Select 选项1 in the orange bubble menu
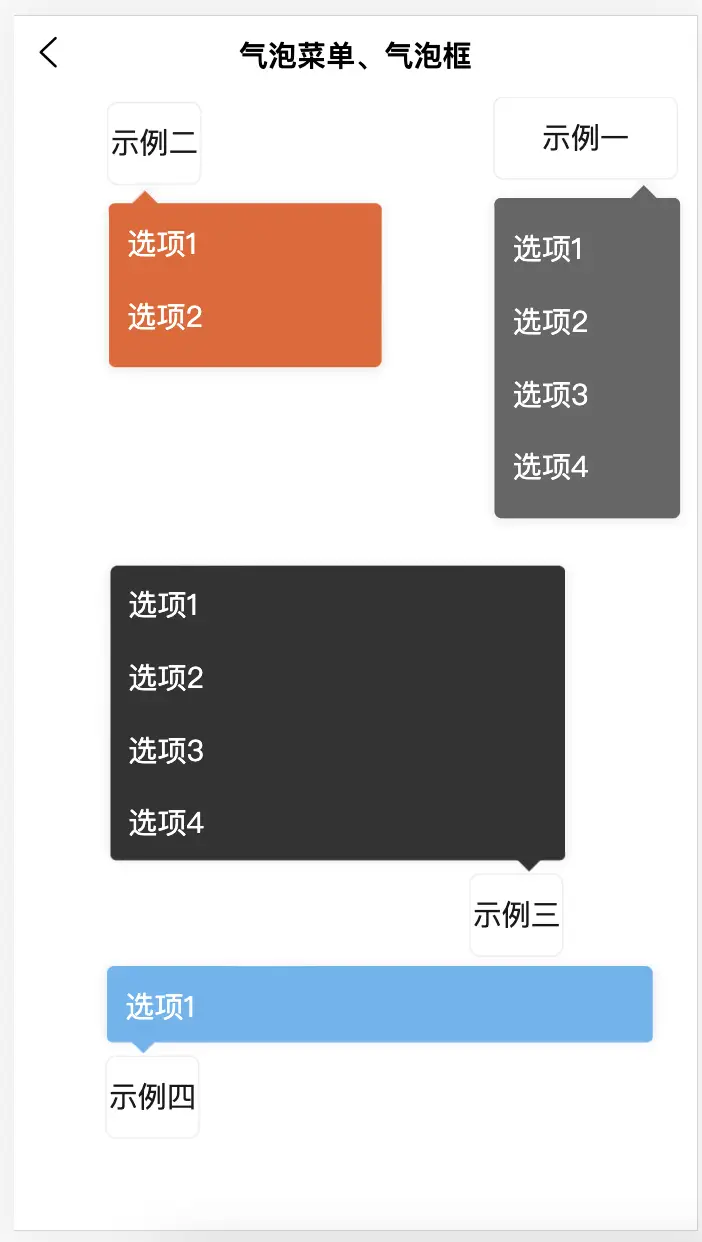The width and height of the screenshot is (702, 1242). coord(245,244)
